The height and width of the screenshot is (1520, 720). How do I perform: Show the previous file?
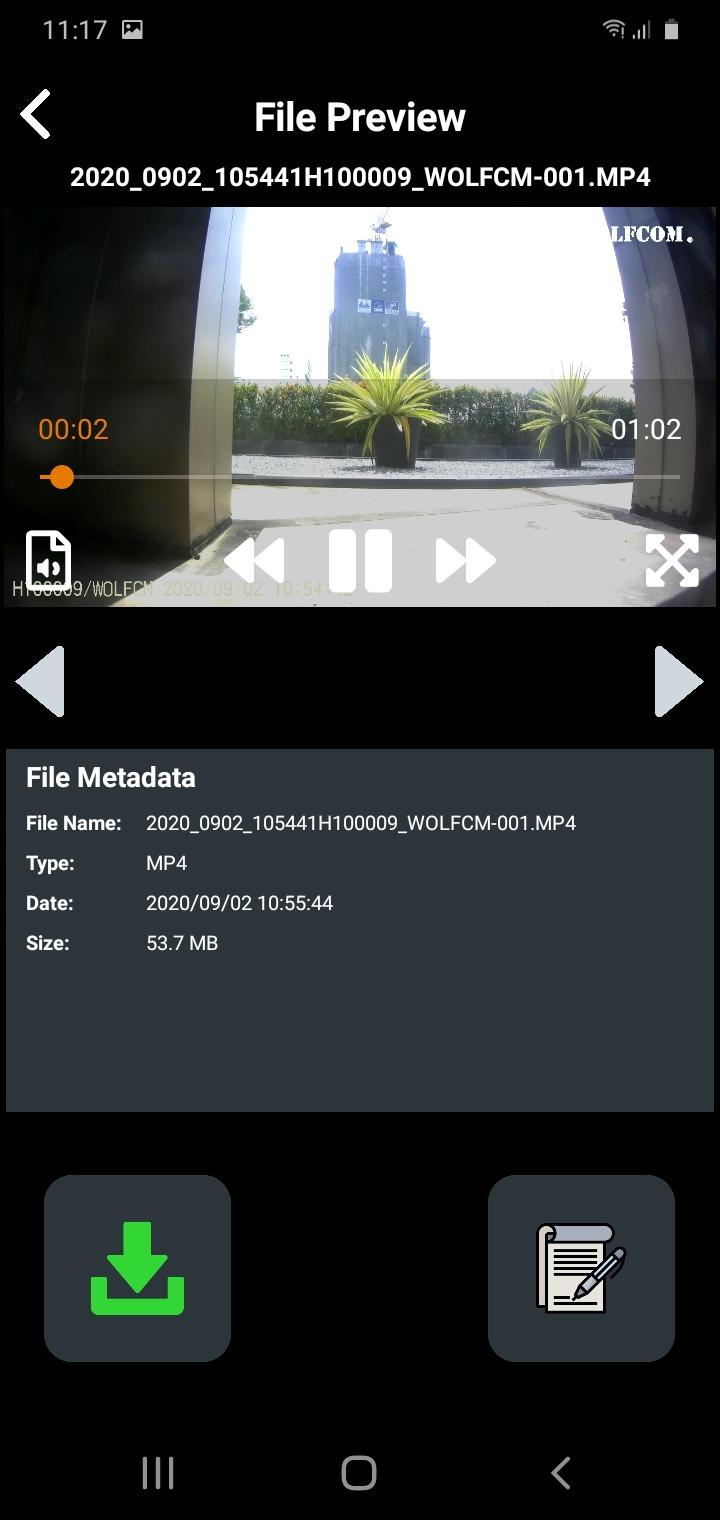tap(41, 681)
